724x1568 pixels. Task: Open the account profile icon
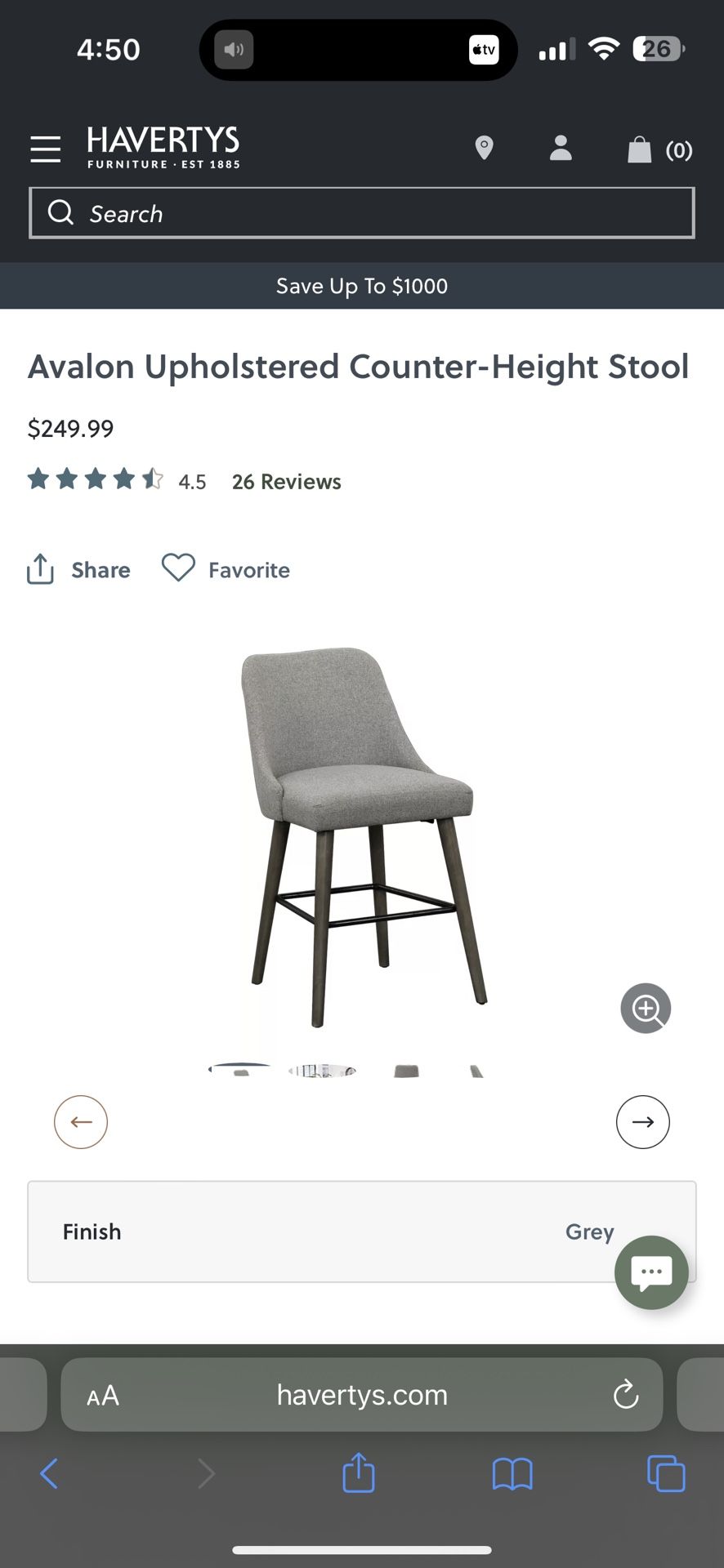click(561, 148)
